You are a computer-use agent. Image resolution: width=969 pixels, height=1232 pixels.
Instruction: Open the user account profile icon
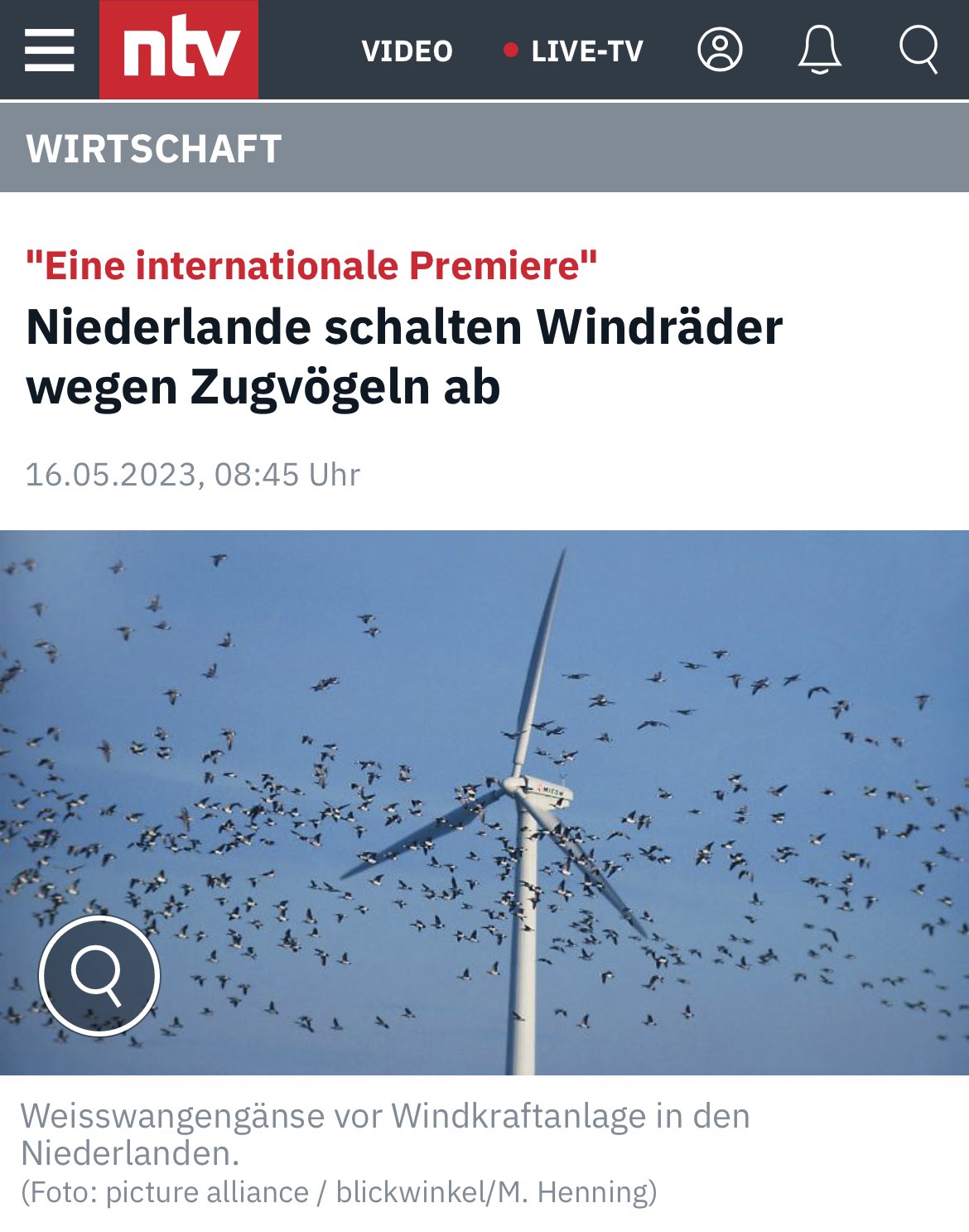click(x=720, y=50)
